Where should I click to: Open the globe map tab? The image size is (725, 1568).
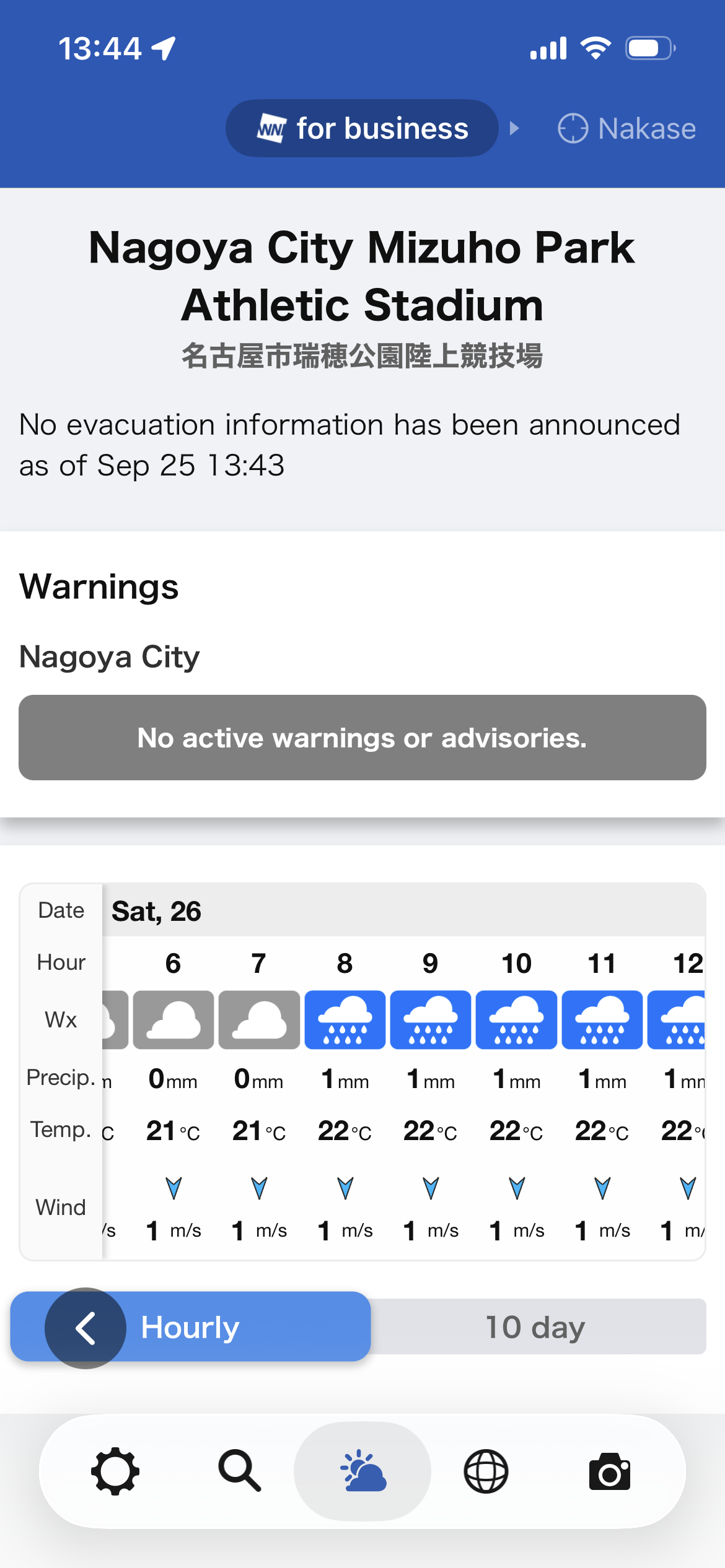pos(486,1471)
